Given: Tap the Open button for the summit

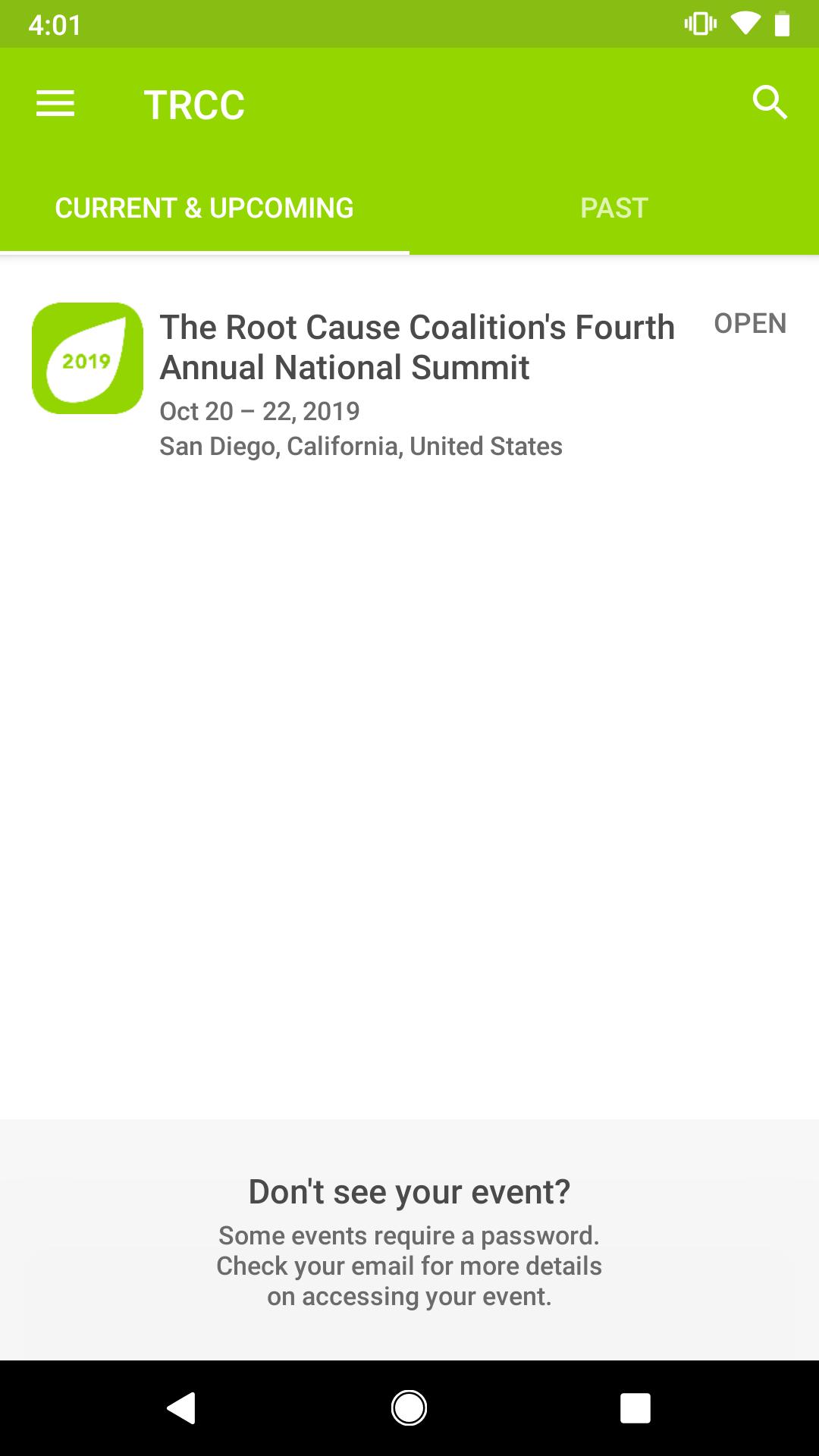Looking at the screenshot, I should pos(750,324).
